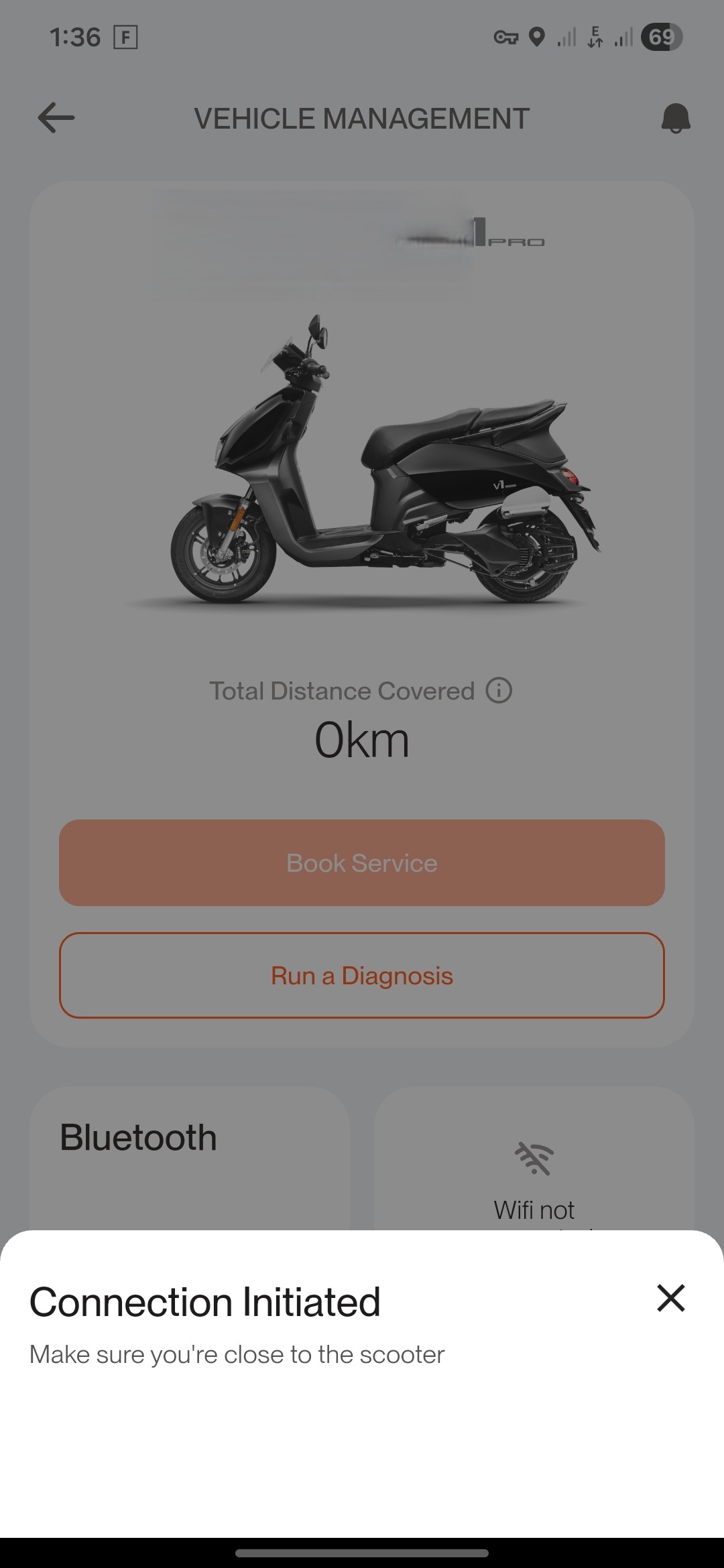Open the notifications bell

(x=675, y=119)
